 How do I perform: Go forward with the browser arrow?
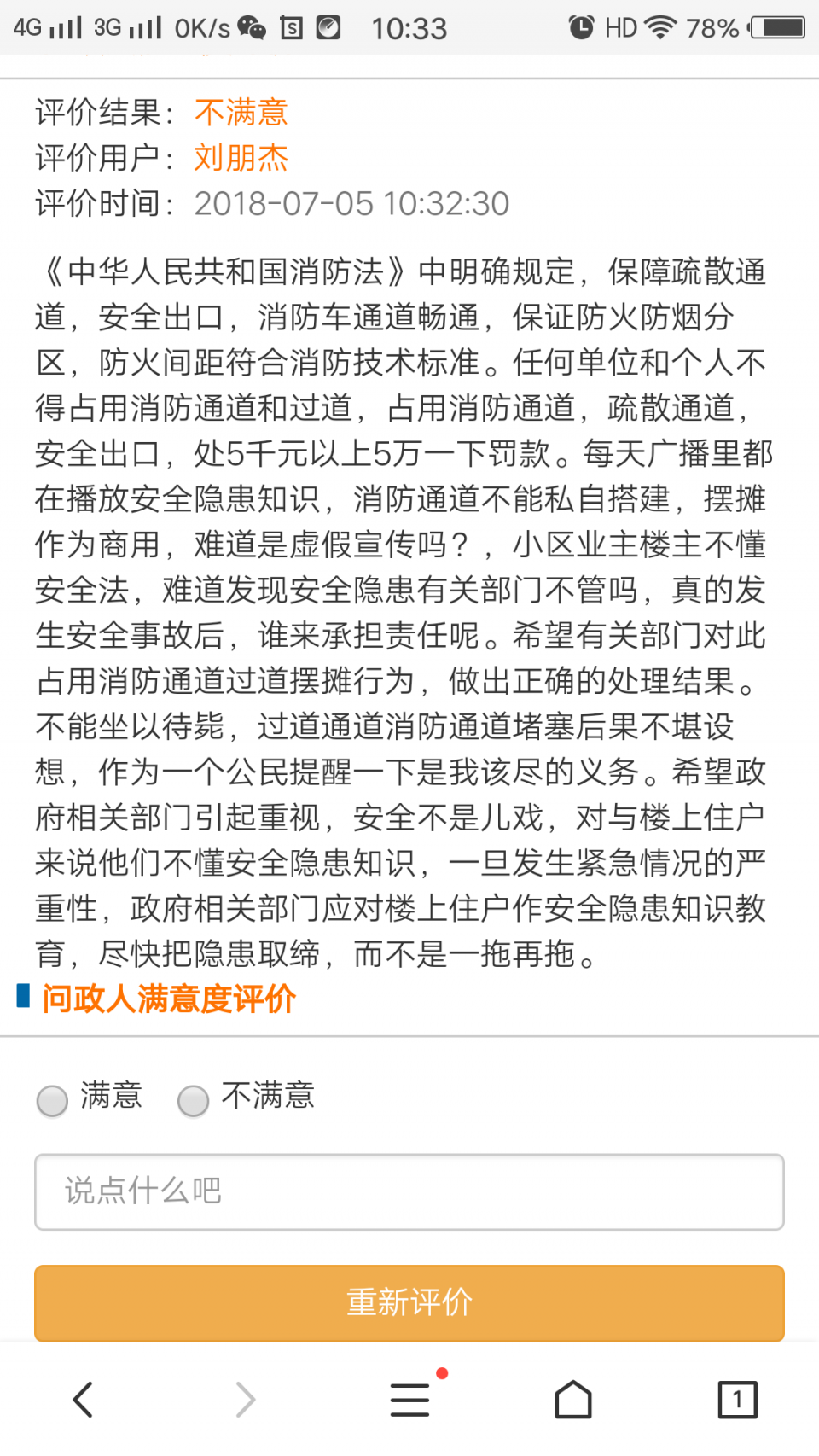pos(246,1400)
